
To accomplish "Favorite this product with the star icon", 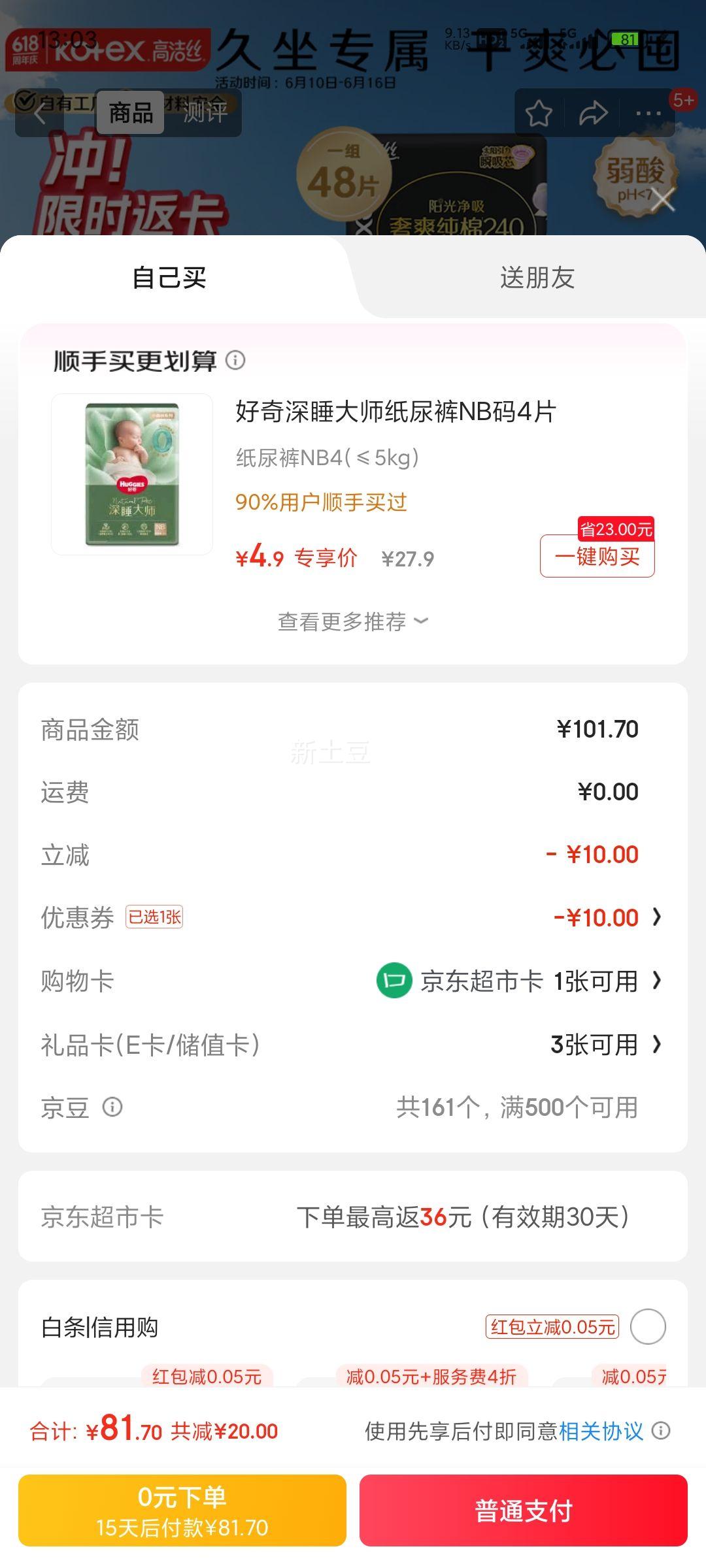I will click(539, 114).
